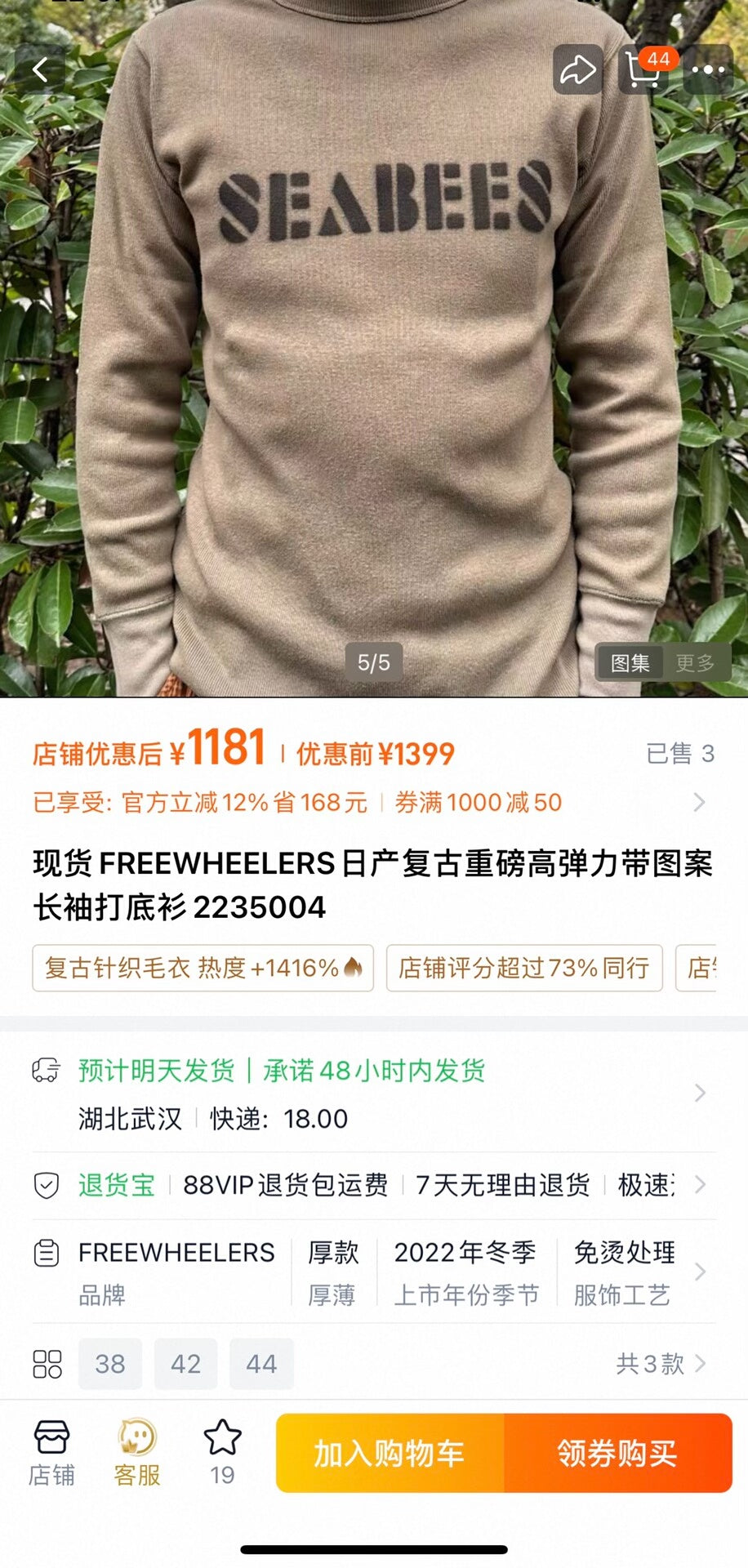Expand the discount details row

tap(698, 802)
